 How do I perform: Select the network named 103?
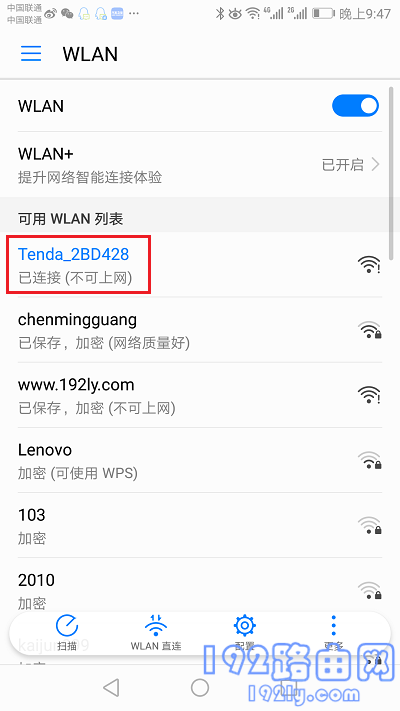[200, 526]
